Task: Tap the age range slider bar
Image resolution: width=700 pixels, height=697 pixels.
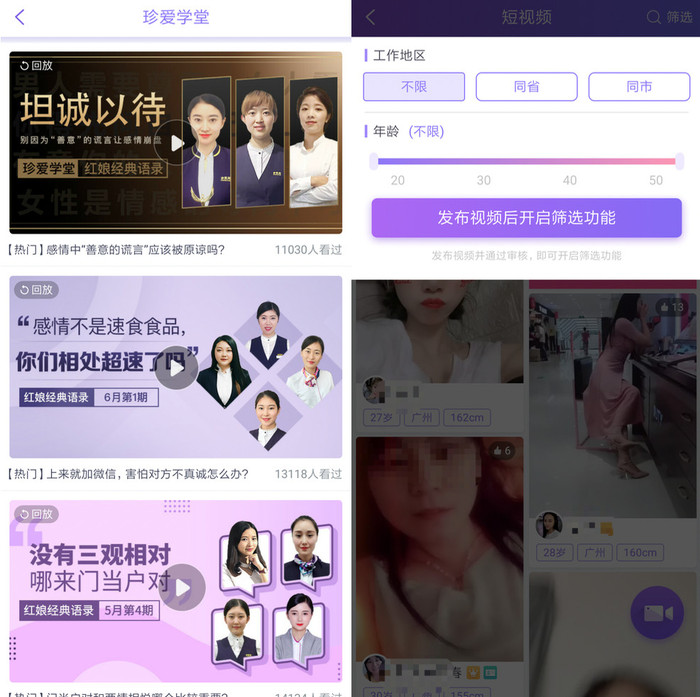Action: (526, 161)
